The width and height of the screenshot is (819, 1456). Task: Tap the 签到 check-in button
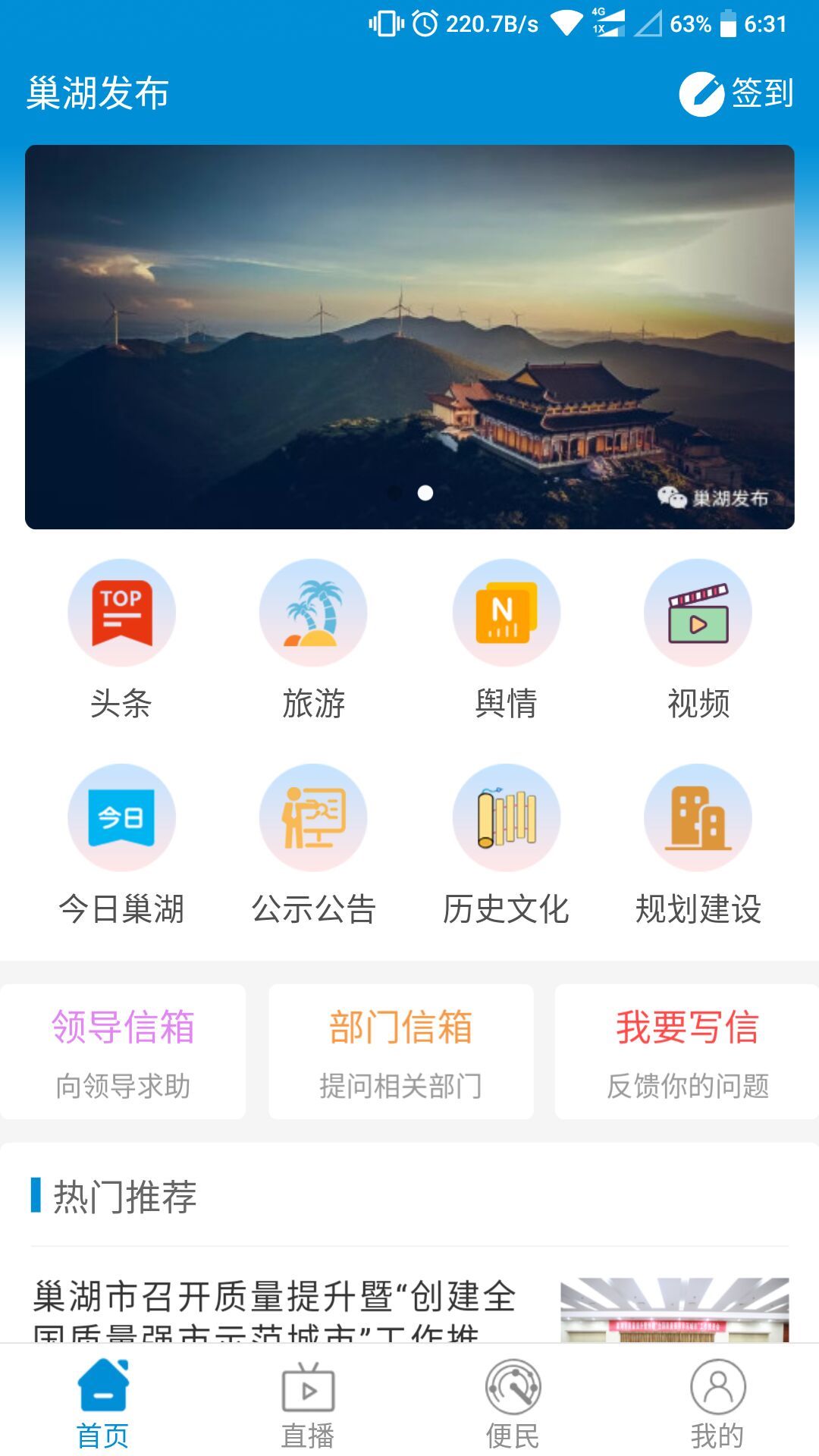pyautogui.click(x=736, y=94)
